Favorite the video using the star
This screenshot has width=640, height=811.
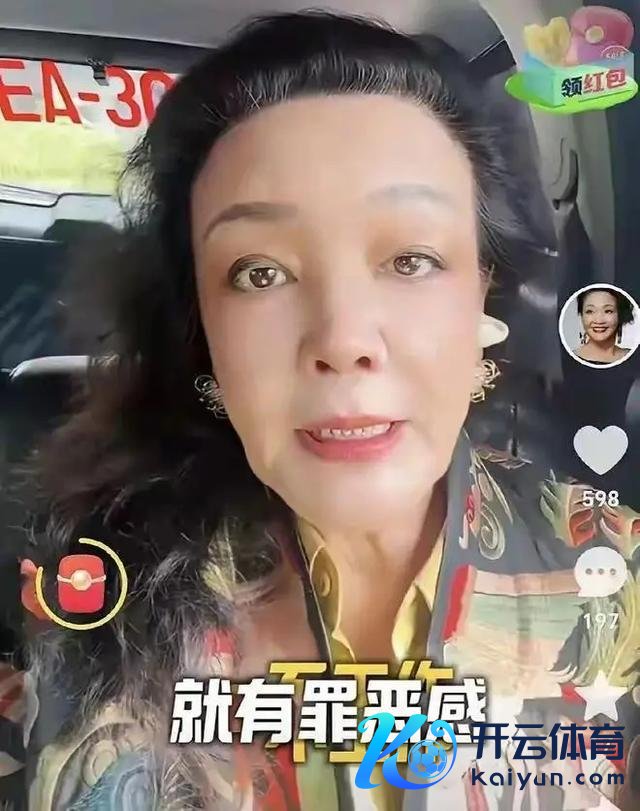tap(602, 694)
